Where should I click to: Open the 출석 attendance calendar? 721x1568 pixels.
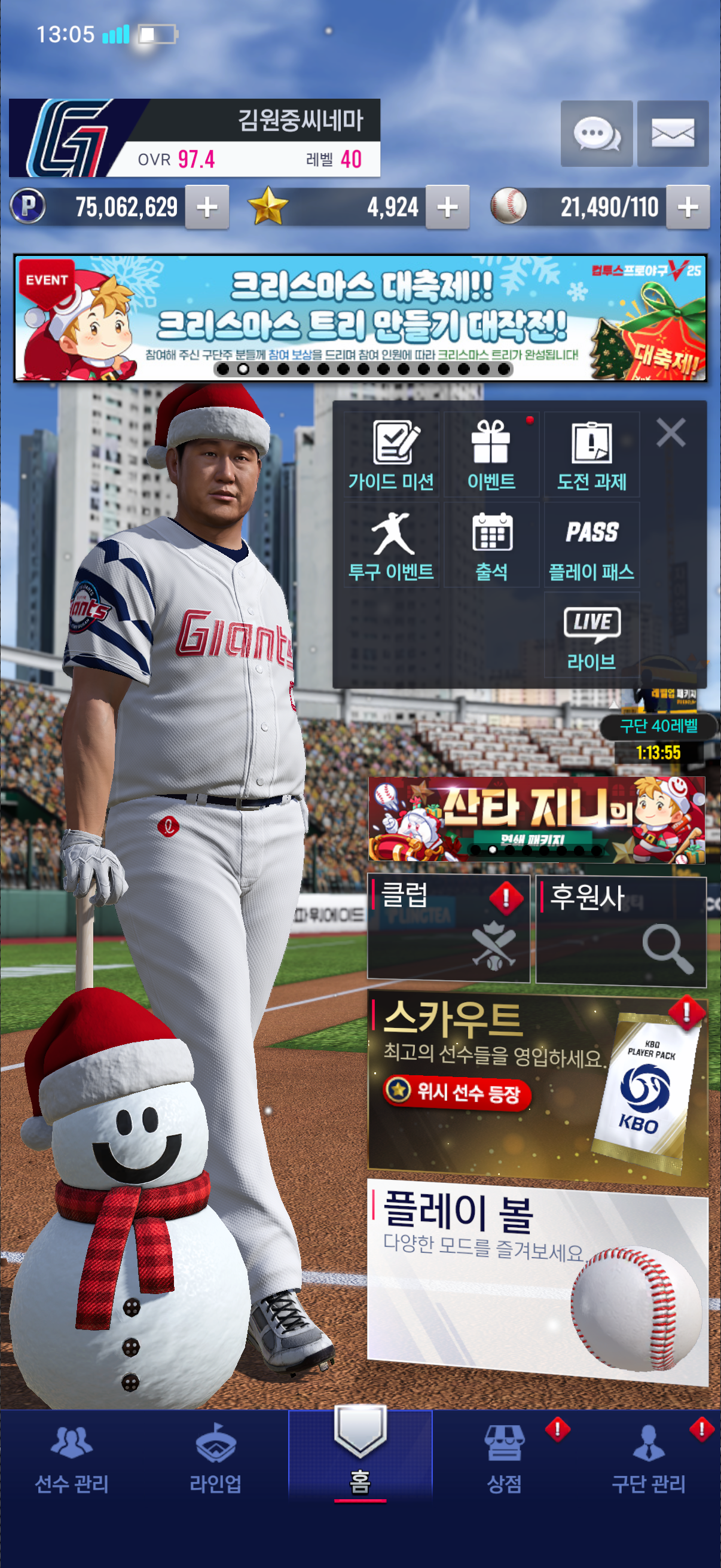491,545
